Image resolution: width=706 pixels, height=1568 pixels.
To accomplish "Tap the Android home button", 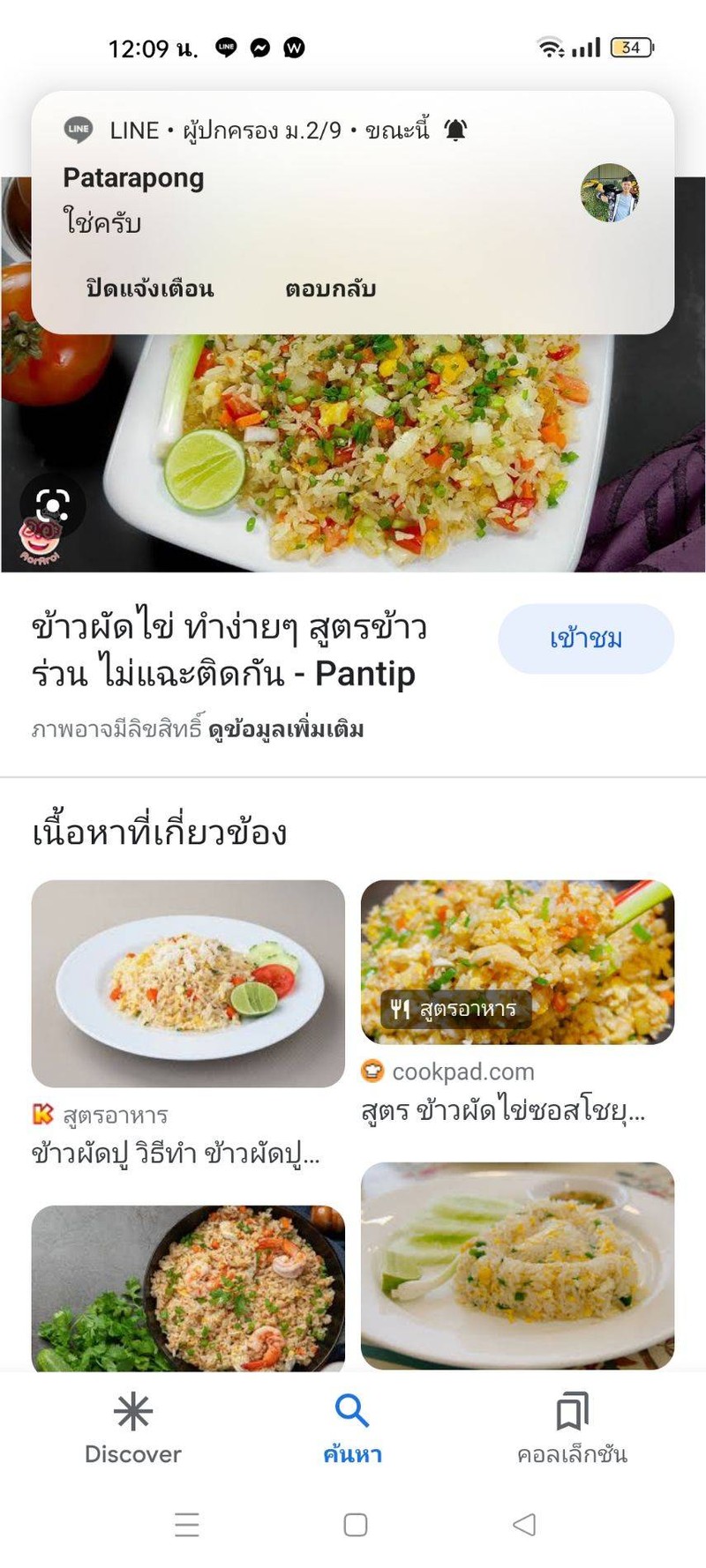I will (x=355, y=1524).
